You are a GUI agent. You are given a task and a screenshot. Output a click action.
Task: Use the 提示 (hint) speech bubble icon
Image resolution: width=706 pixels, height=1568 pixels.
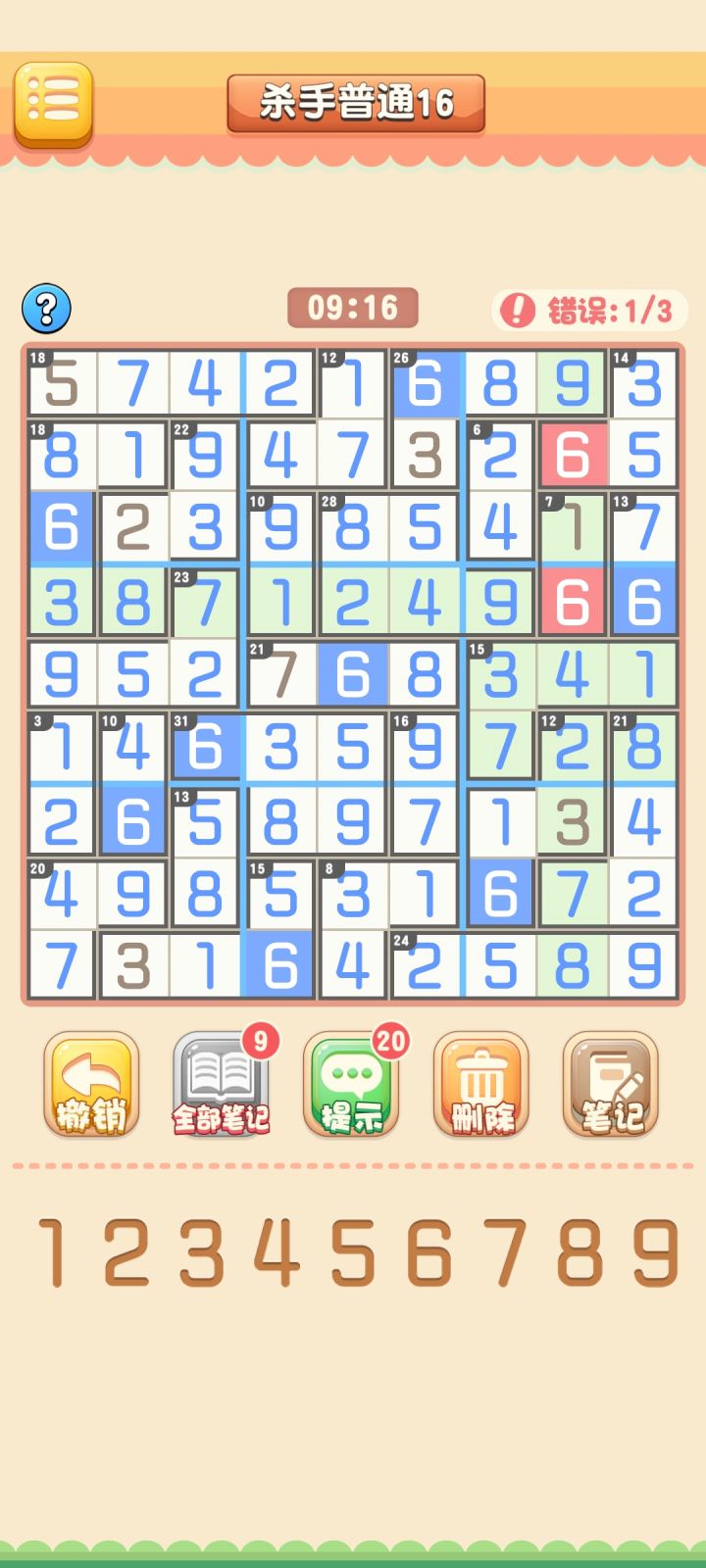350,1088
